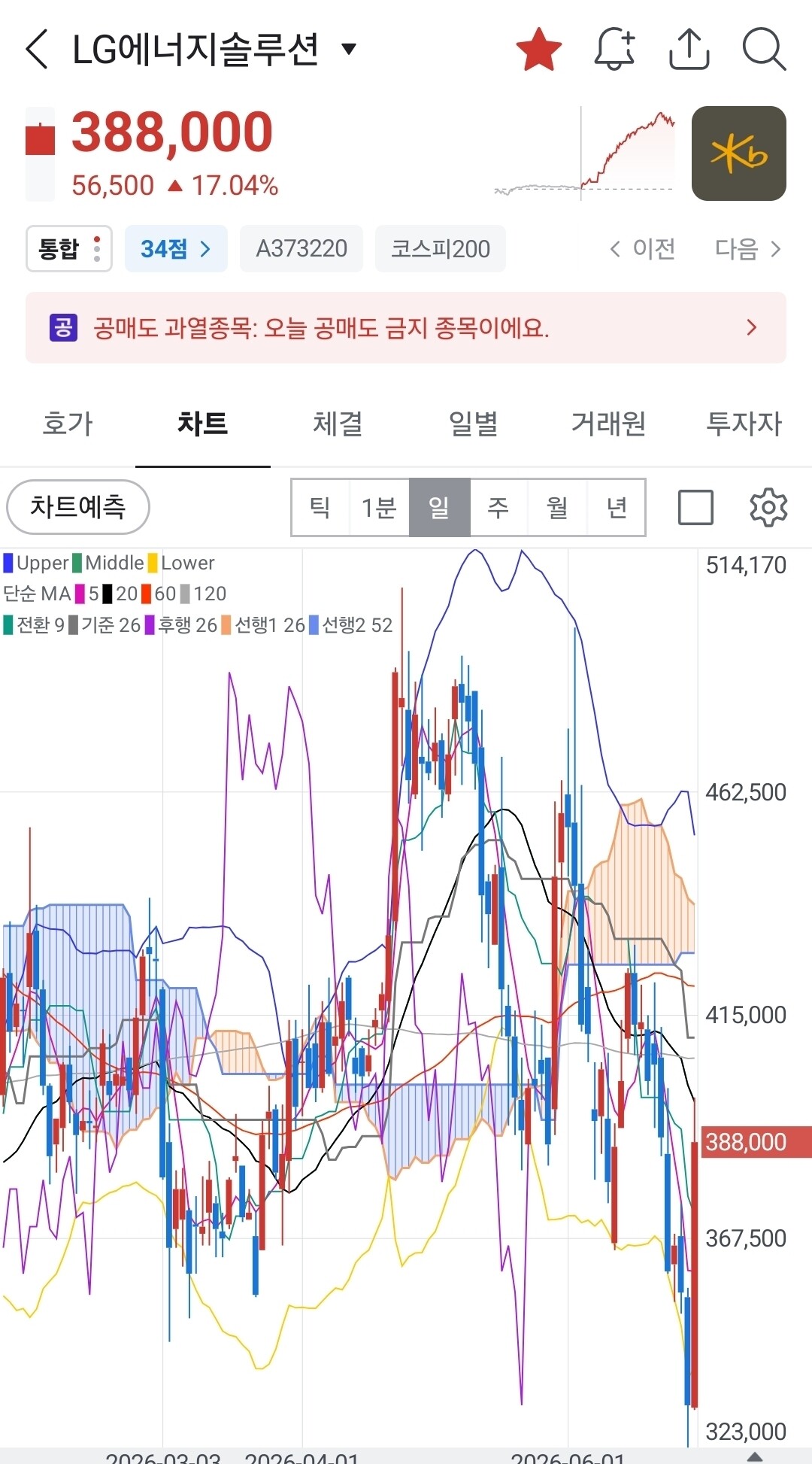Switch to the 체결 tab
The height and width of the screenshot is (1464, 812).
tap(338, 424)
